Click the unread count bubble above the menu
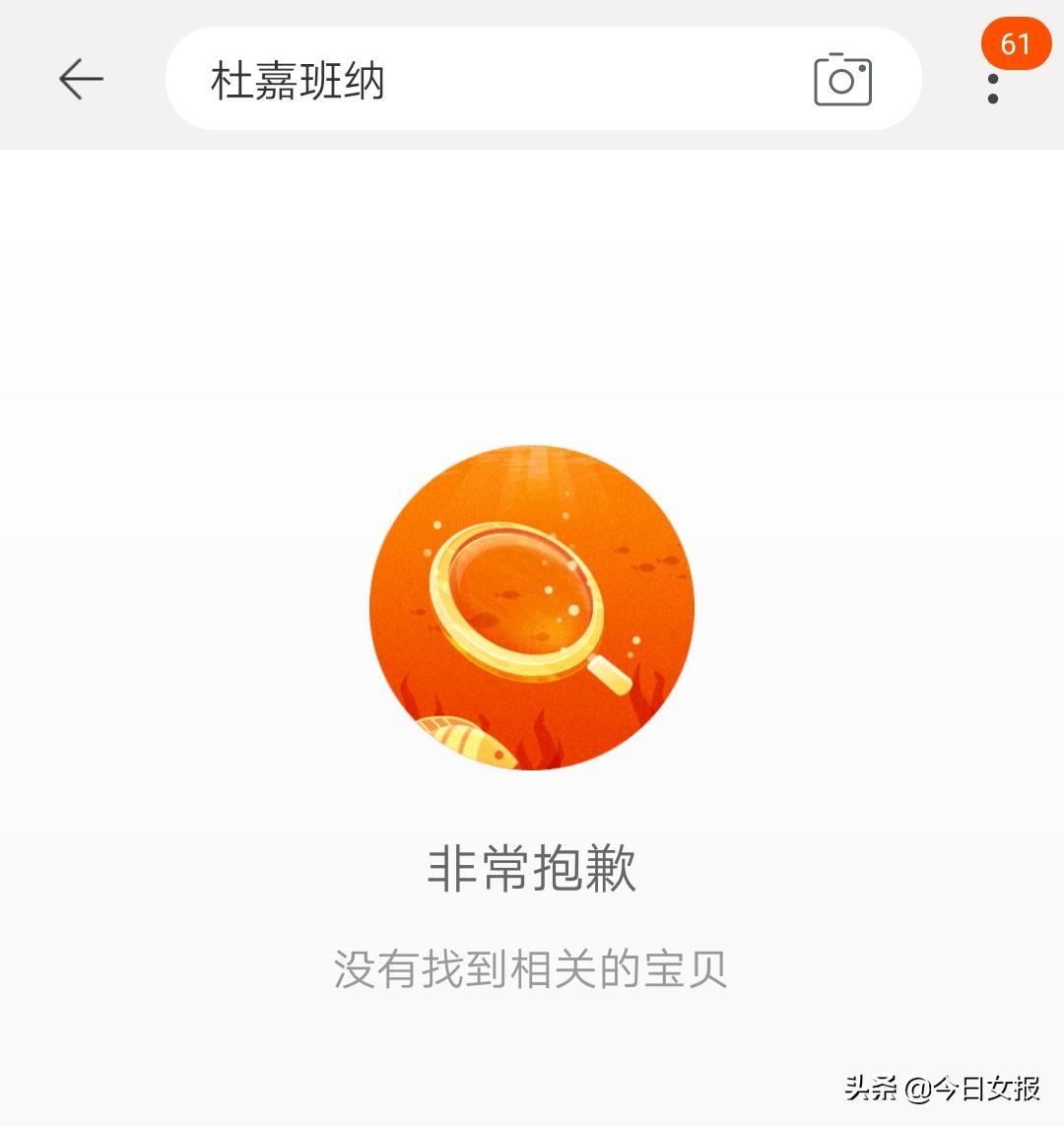 tap(1016, 43)
